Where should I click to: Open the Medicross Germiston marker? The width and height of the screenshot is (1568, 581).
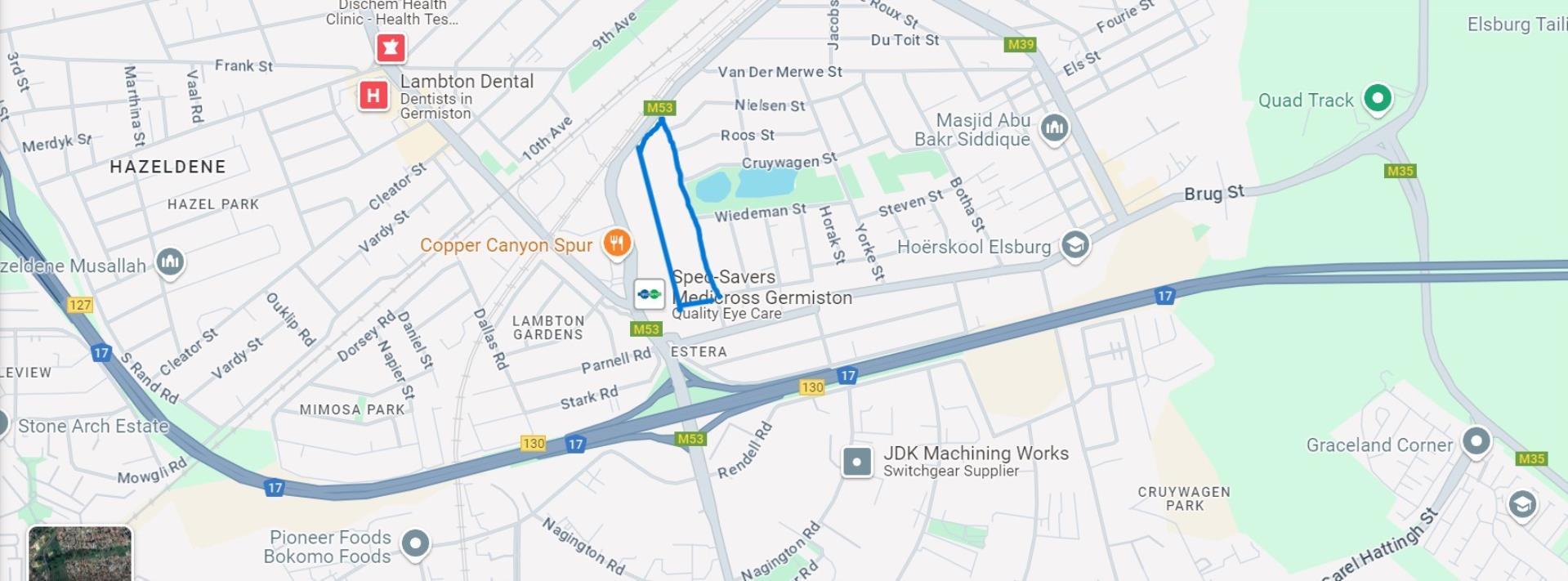tap(650, 293)
